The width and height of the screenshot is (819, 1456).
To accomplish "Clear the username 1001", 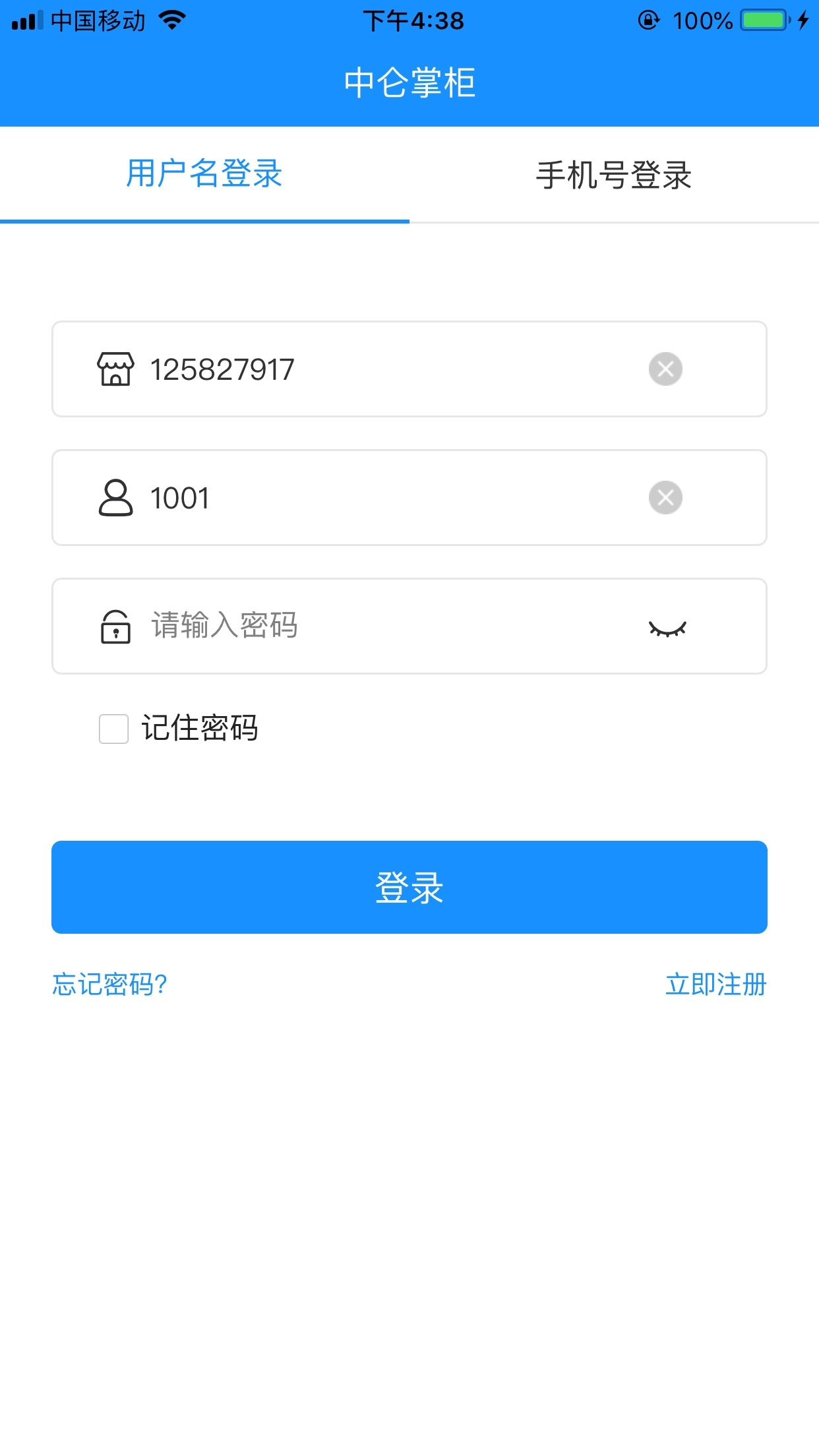I will pos(665,498).
